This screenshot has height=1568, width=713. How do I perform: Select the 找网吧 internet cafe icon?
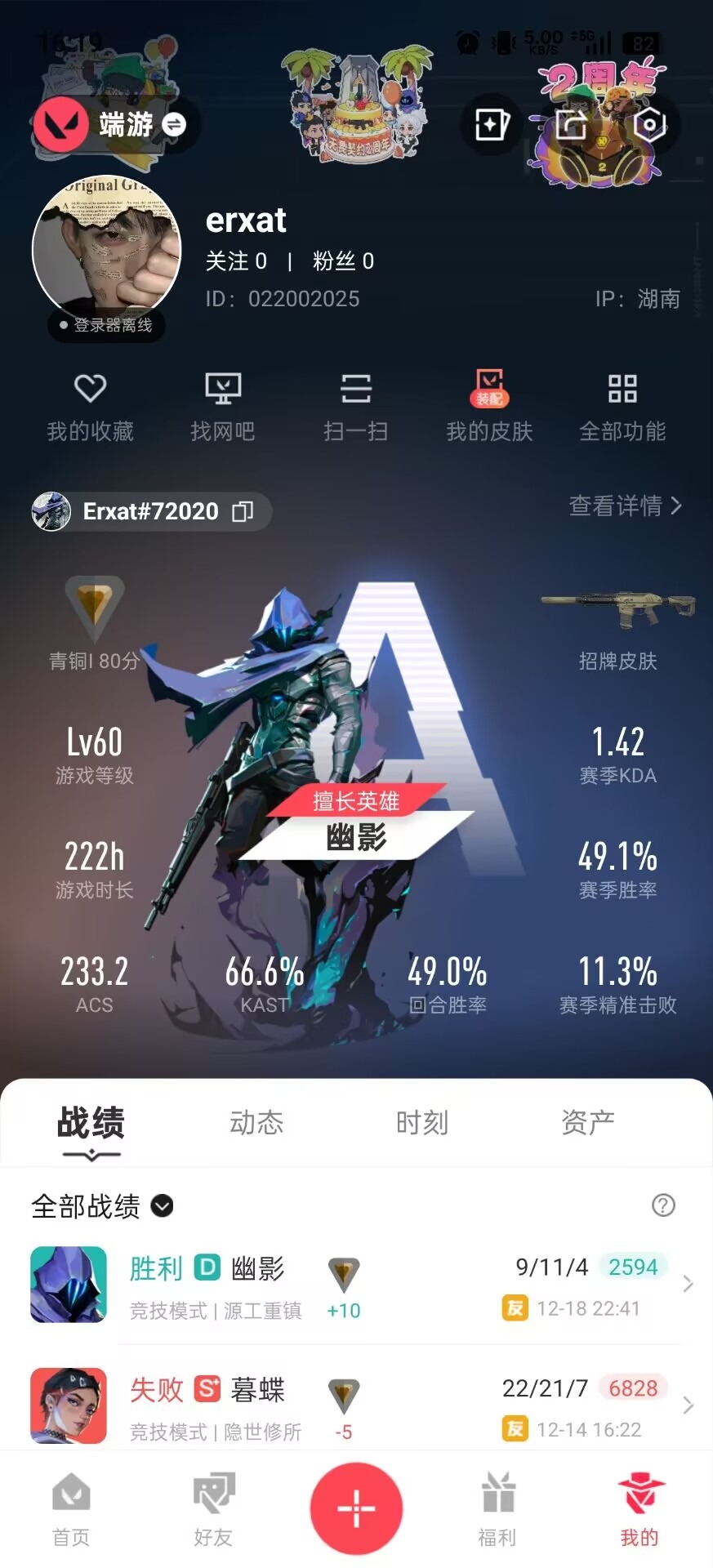pyautogui.click(x=223, y=400)
